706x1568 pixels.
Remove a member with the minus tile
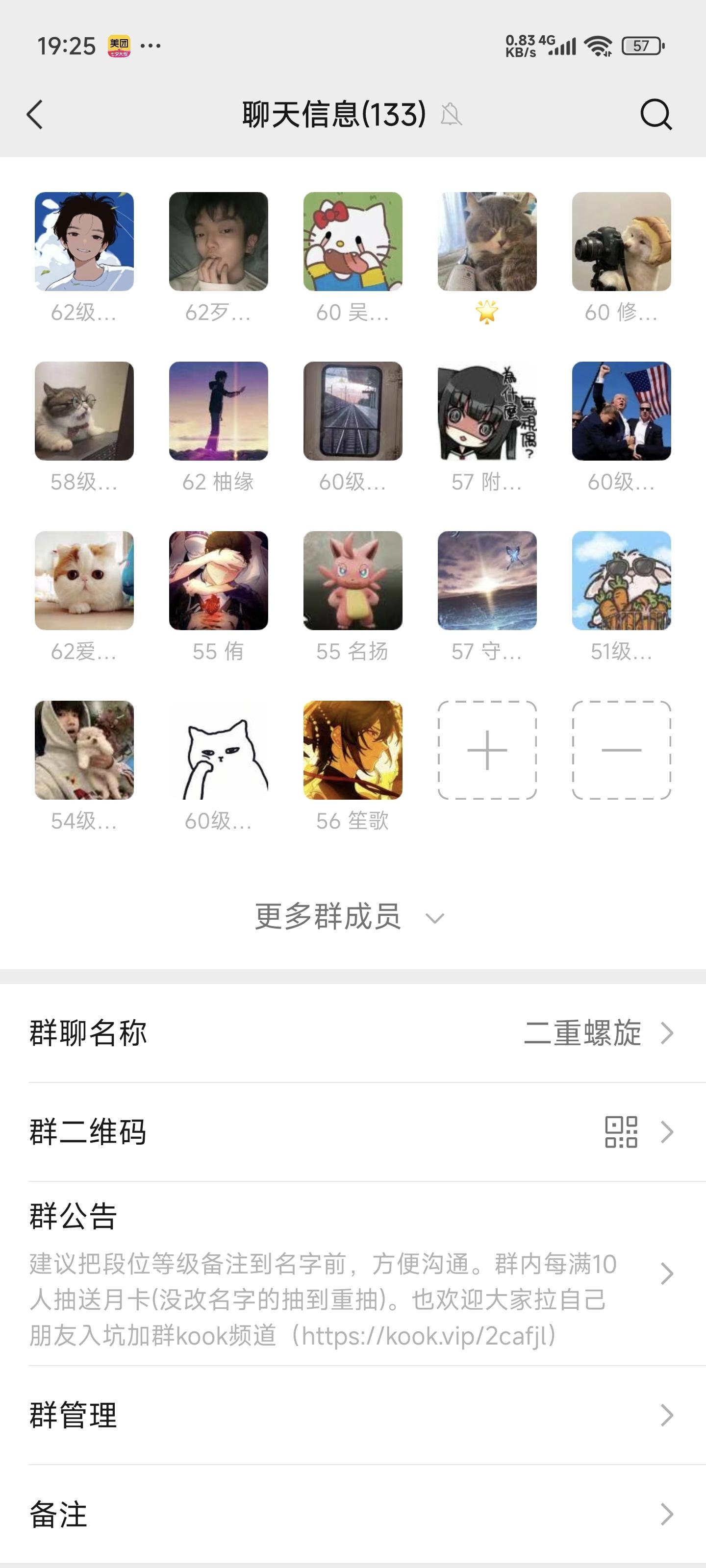click(x=621, y=750)
